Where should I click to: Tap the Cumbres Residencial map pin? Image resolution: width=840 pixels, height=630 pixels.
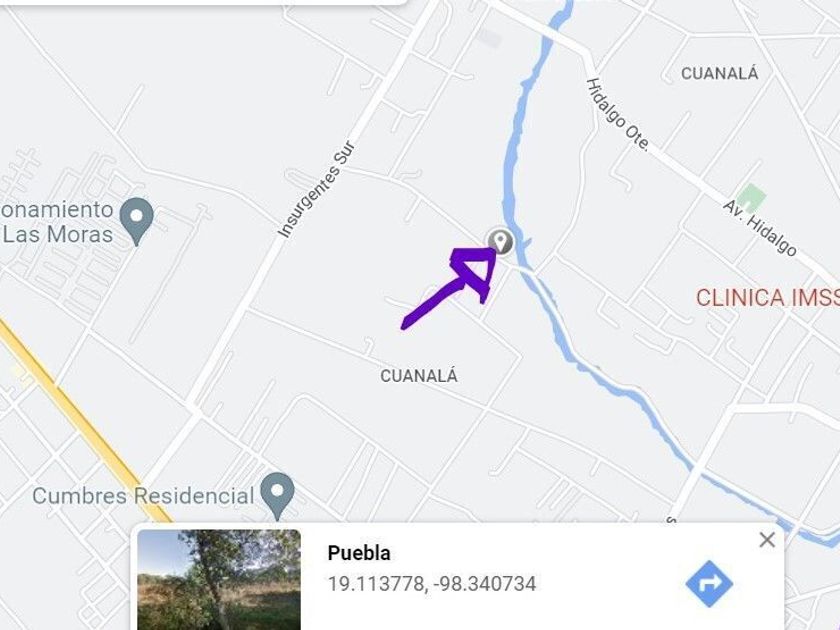277,496
